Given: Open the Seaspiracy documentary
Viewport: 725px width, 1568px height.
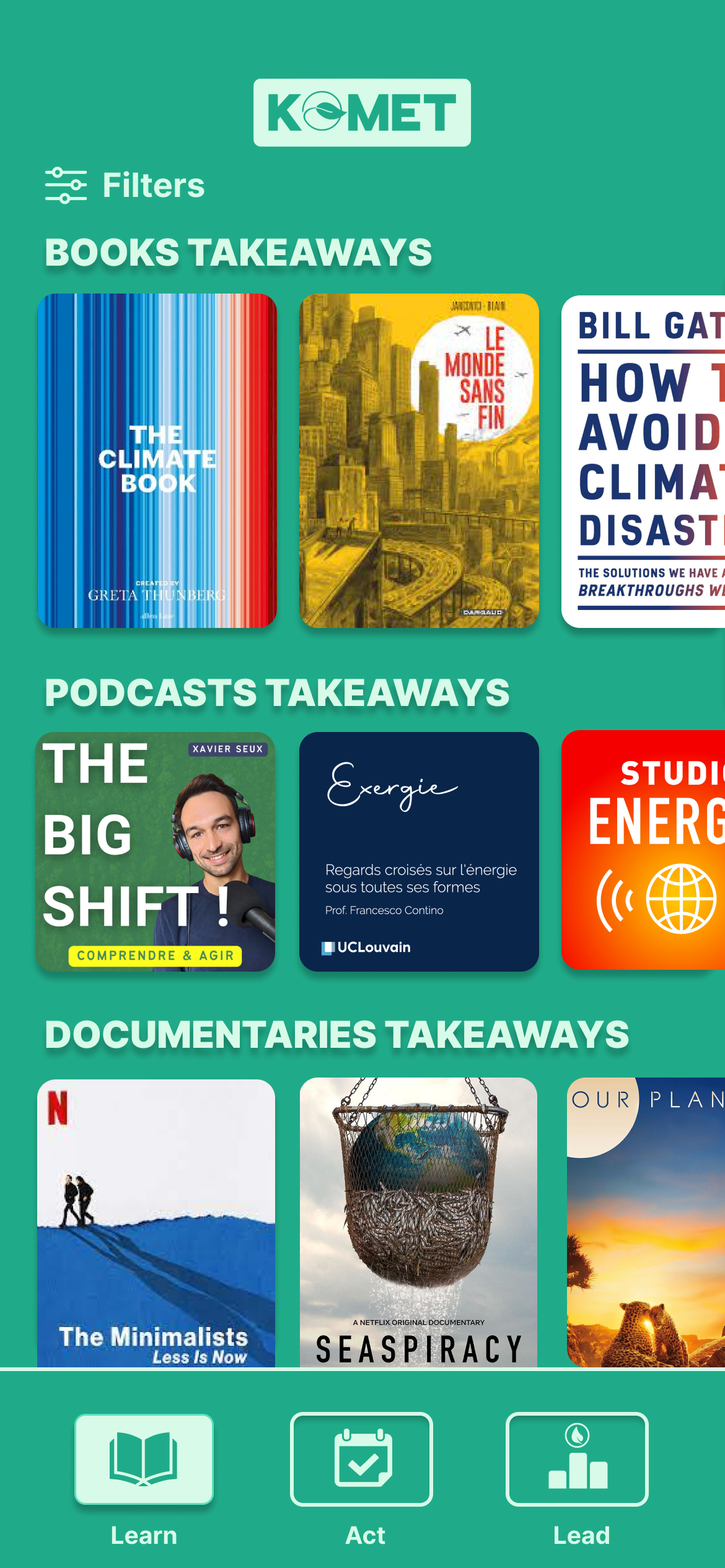Looking at the screenshot, I should pyautogui.click(x=418, y=1222).
